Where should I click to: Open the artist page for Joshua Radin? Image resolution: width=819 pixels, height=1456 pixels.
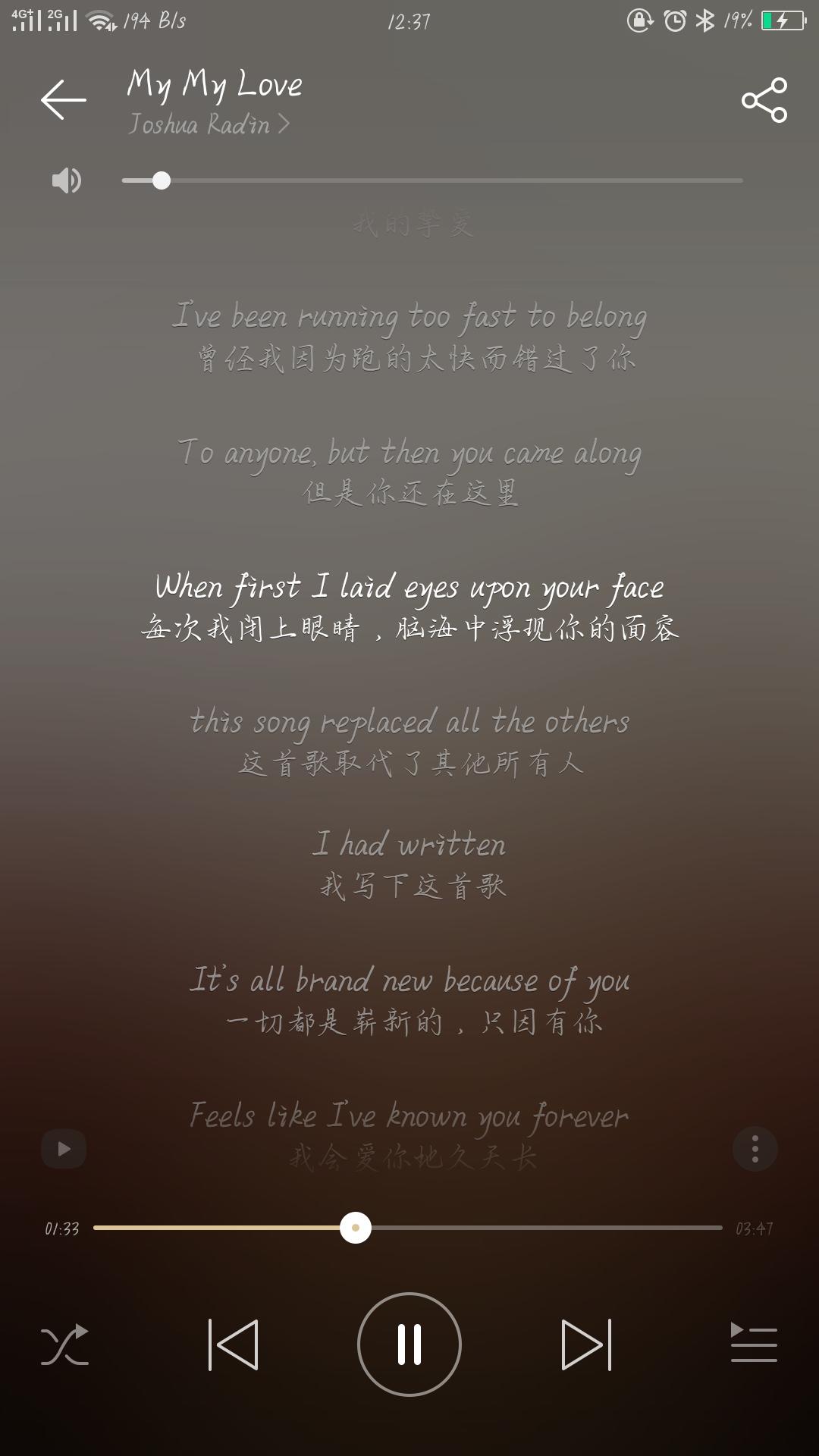[x=209, y=124]
